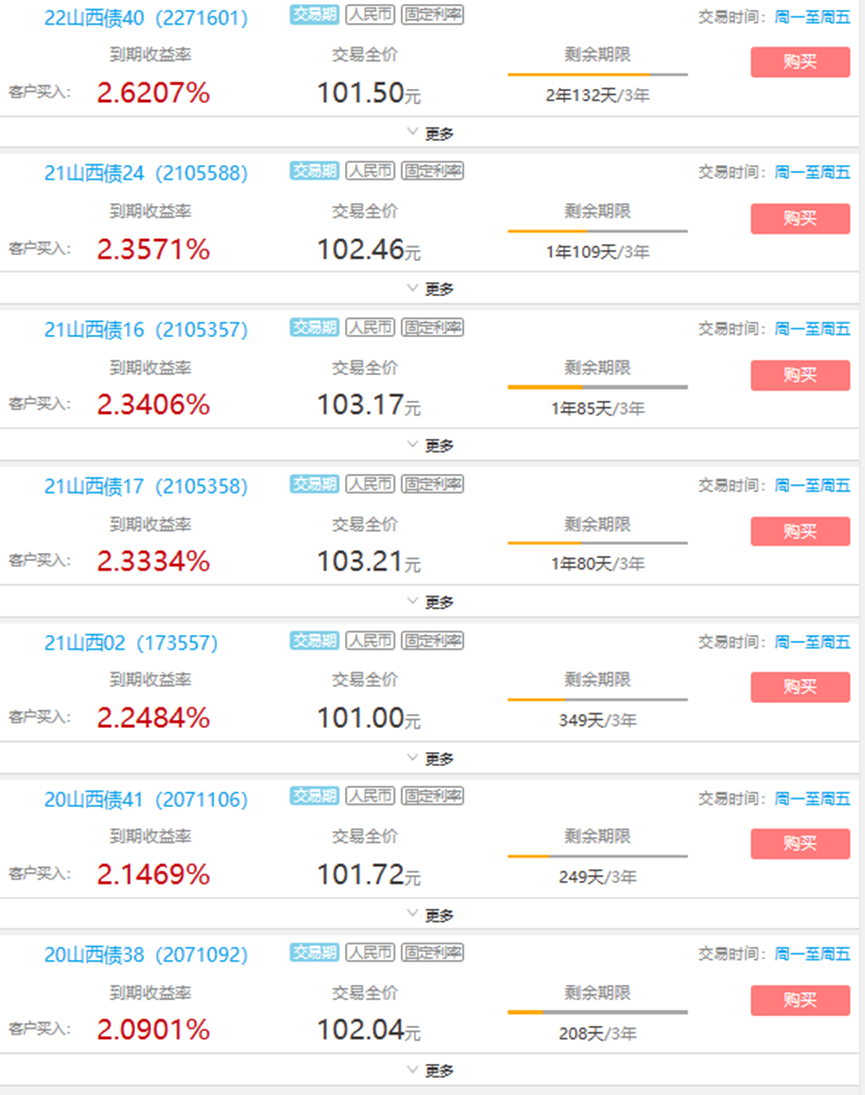Open 21山西02 (173557) bond page
865x1095 pixels.
point(131,643)
